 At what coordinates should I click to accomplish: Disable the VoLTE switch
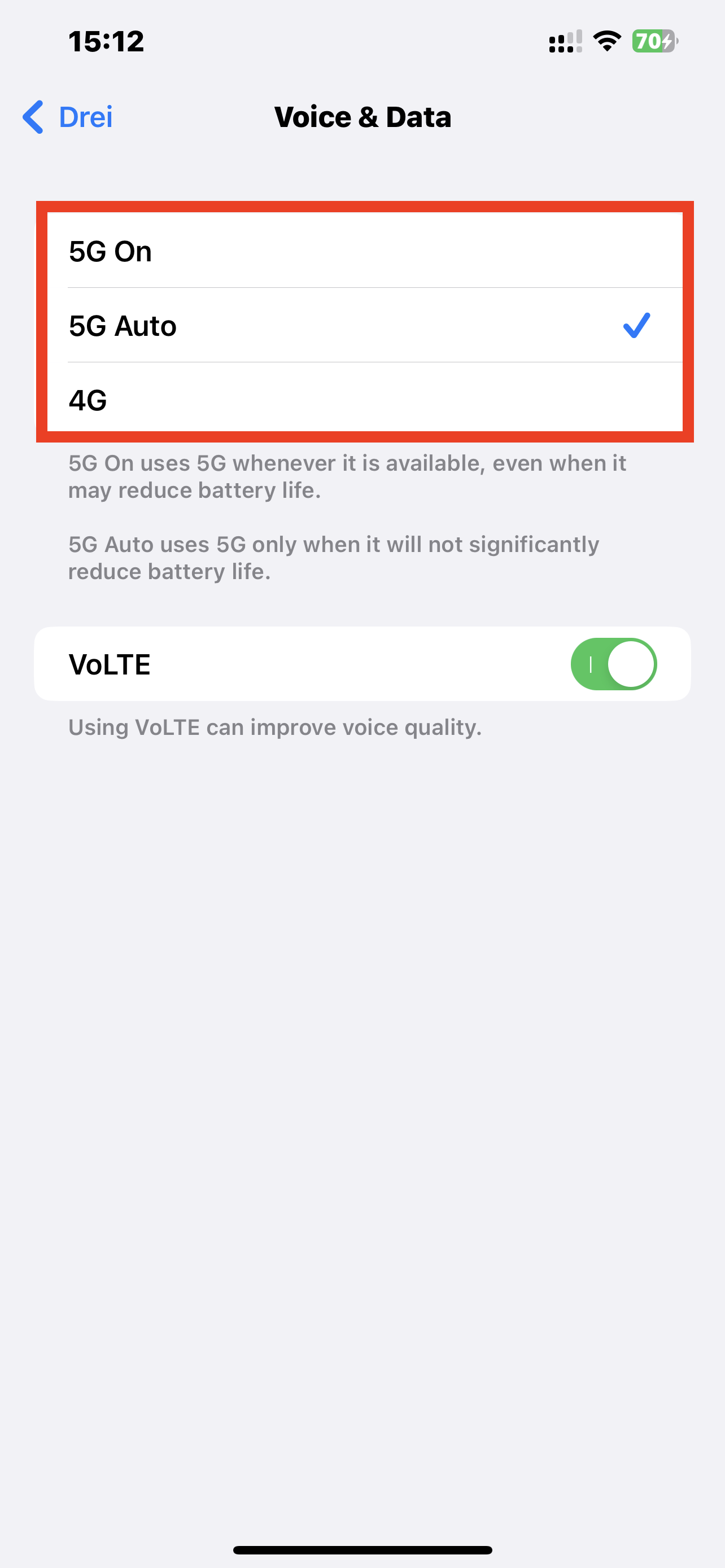point(613,664)
